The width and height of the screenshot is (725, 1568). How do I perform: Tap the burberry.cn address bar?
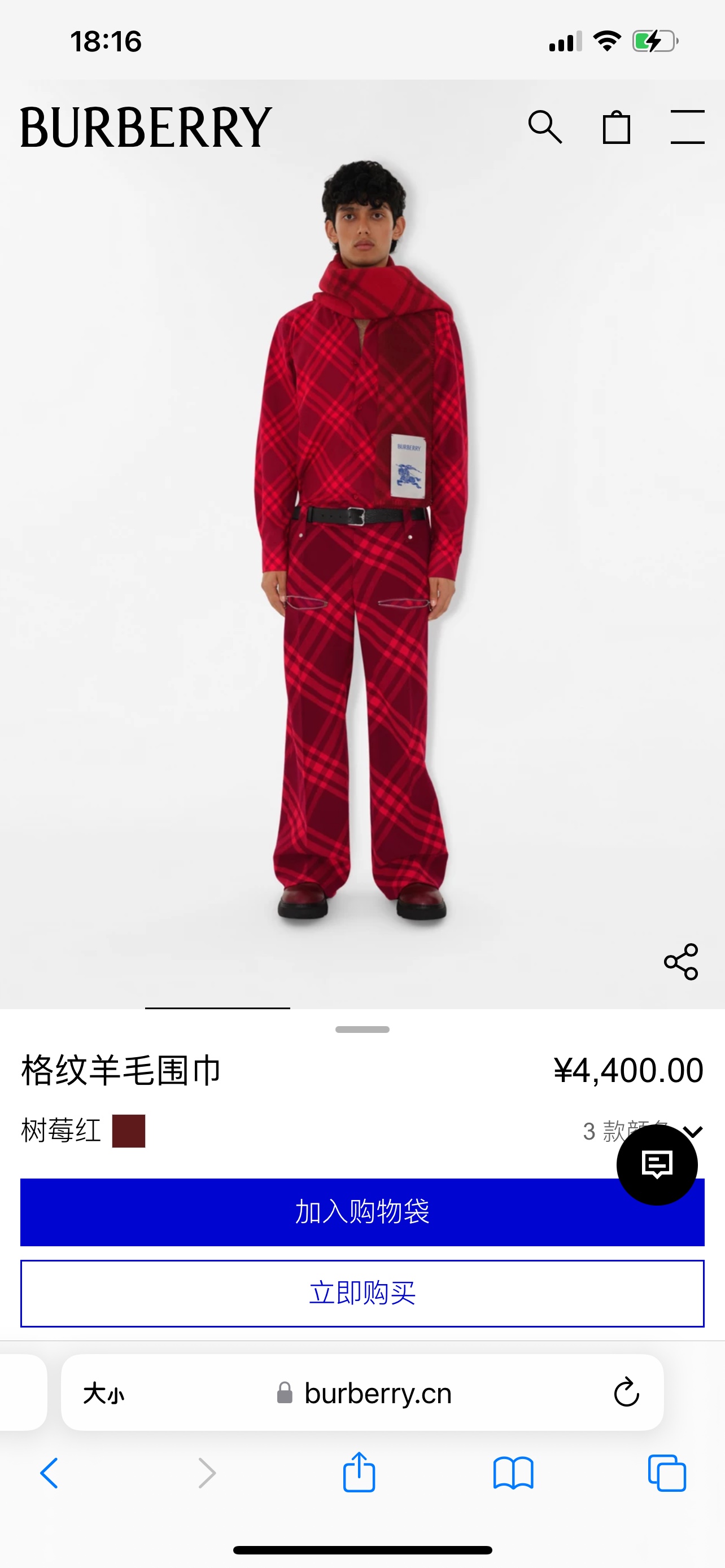[x=377, y=1393]
